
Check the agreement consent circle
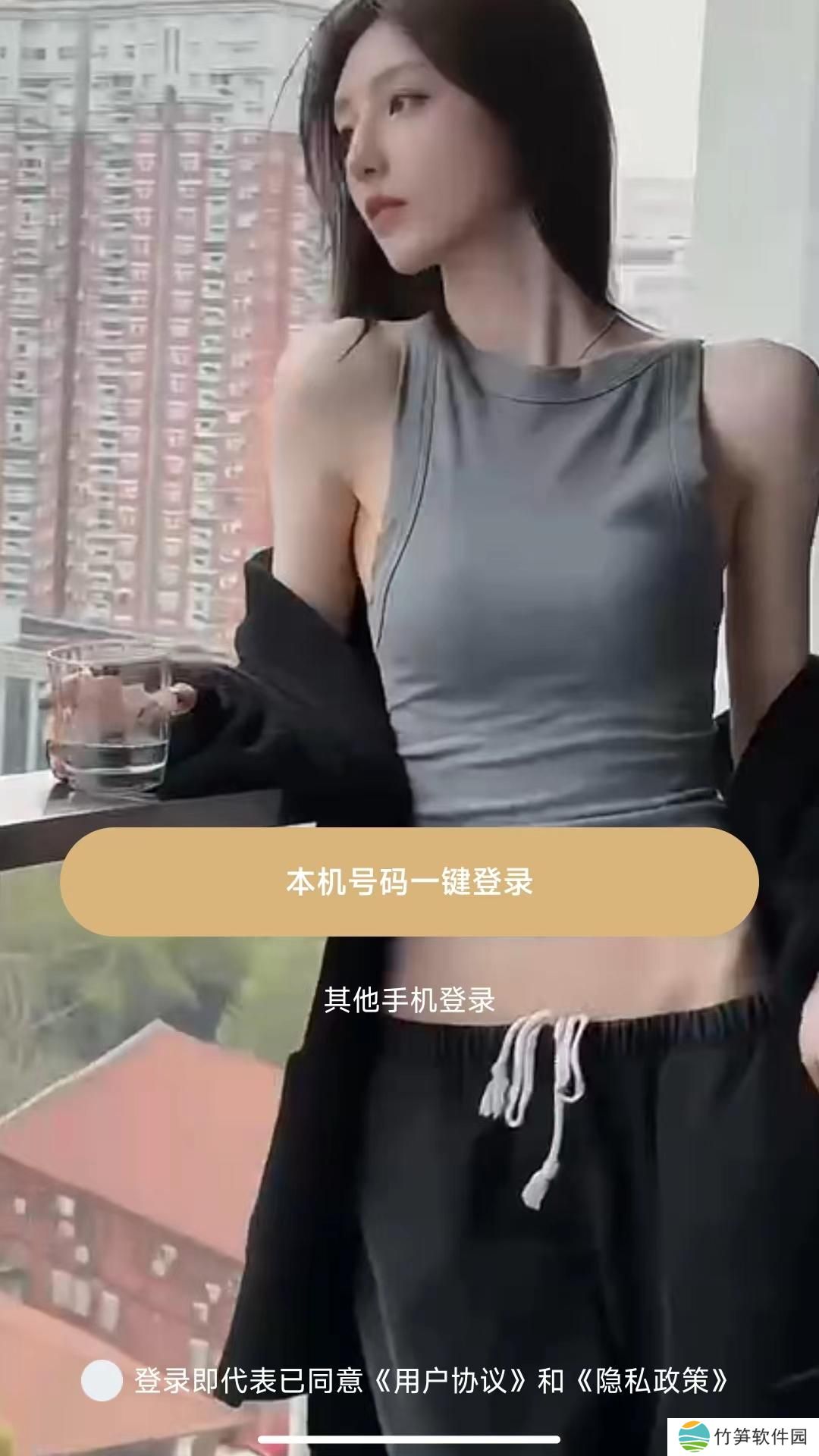click(102, 1380)
